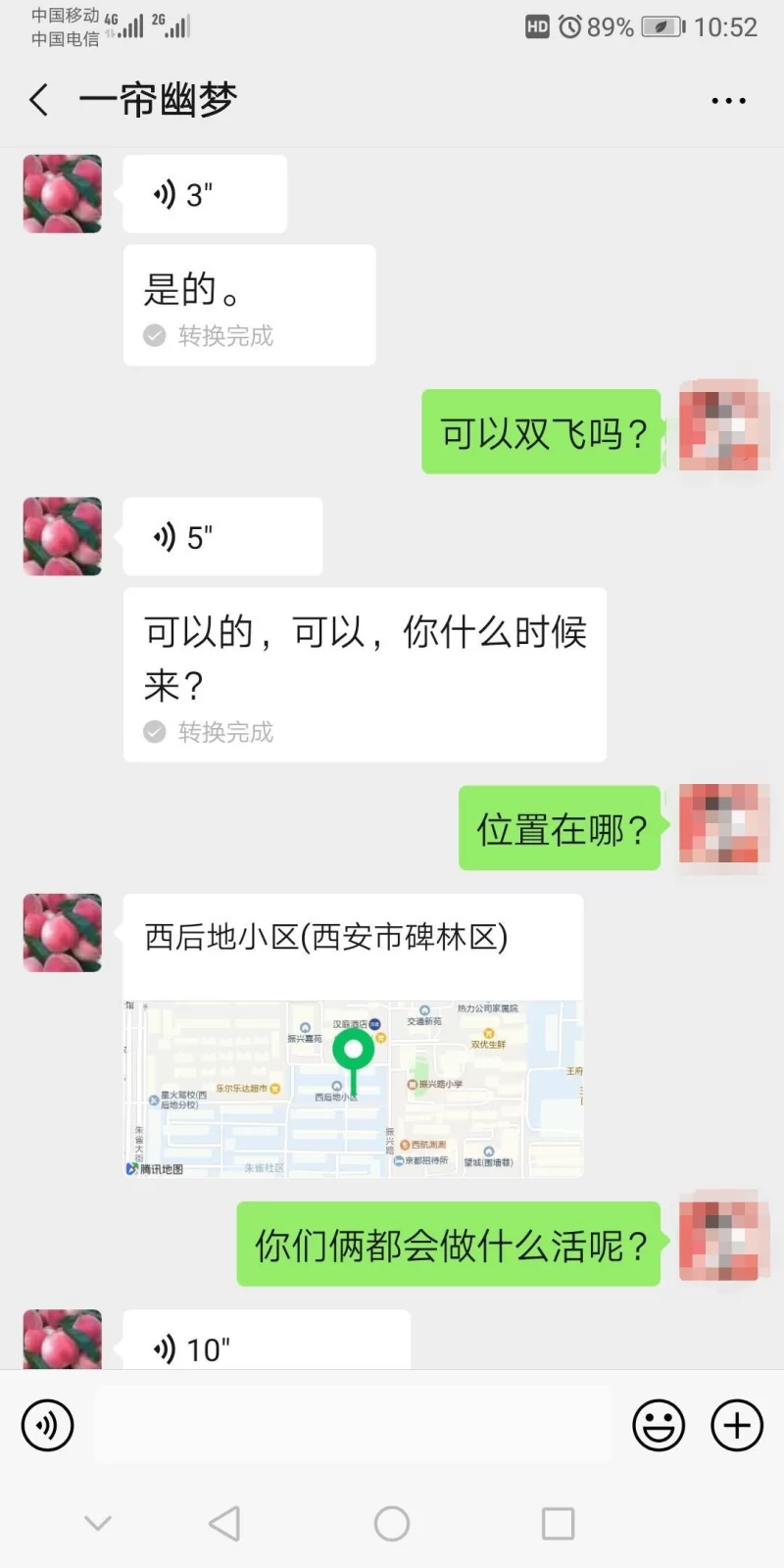This screenshot has height=1568, width=784.
Task: Play the 10-second voice message
Action: (265, 1347)
